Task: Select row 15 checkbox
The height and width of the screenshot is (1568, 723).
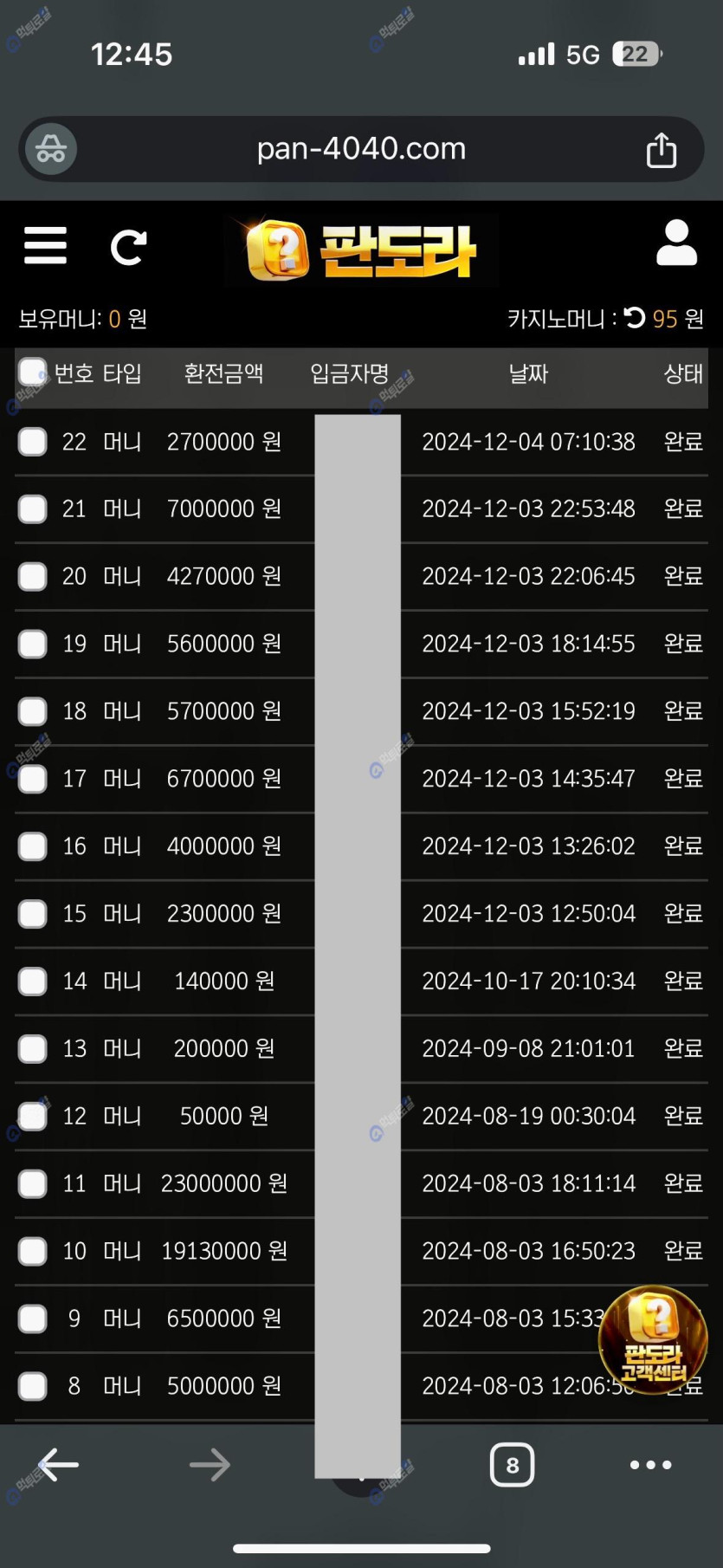Action: pyautogui.click(x=33, y=914)
